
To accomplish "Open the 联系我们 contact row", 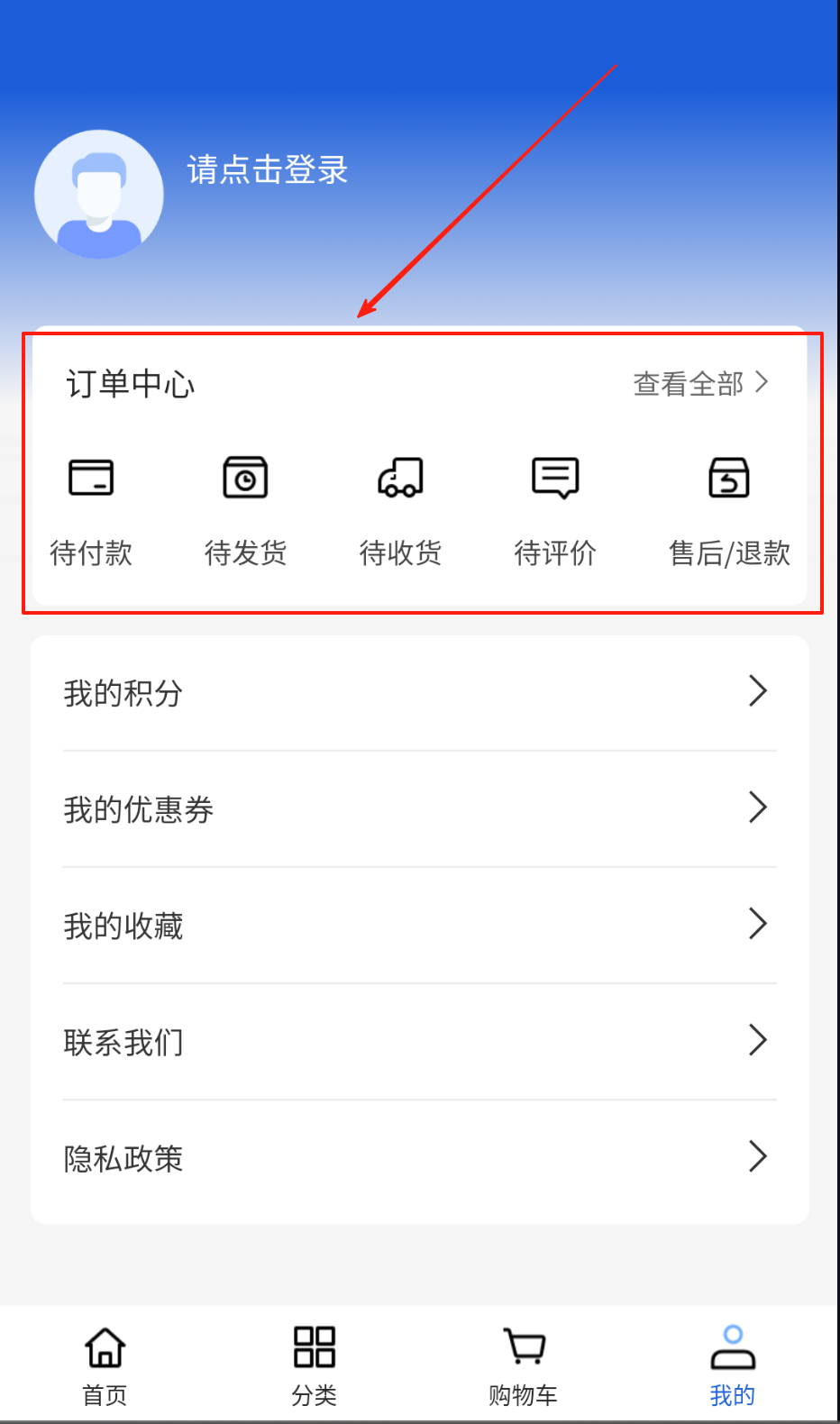I will click(419, 1042).
